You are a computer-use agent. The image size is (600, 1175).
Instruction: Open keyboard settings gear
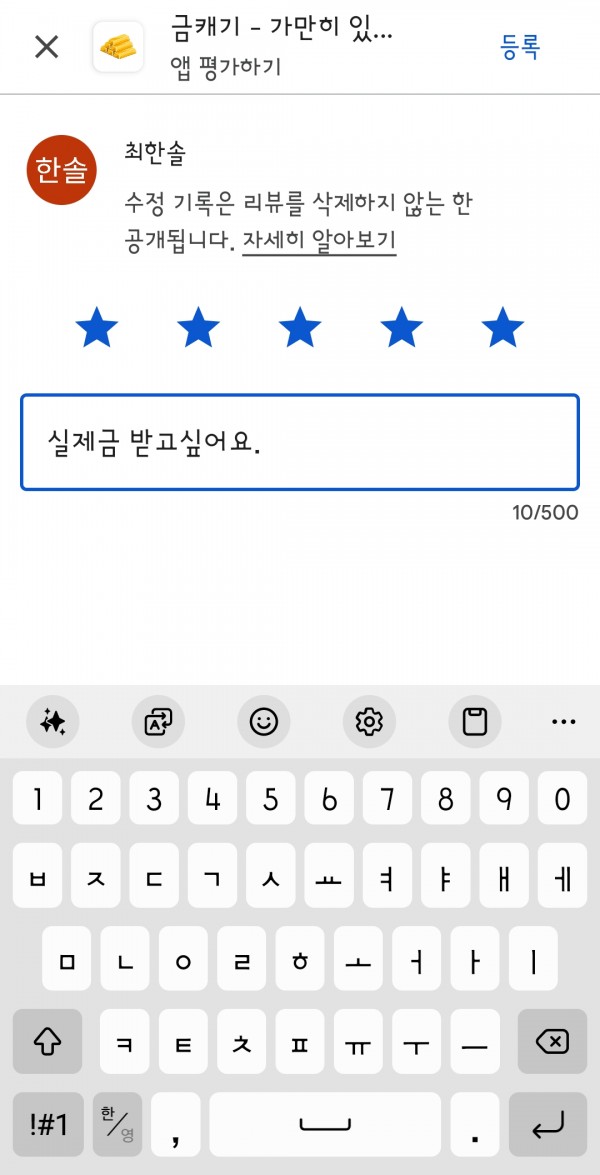pyautogui.click(x=369, y=722)
